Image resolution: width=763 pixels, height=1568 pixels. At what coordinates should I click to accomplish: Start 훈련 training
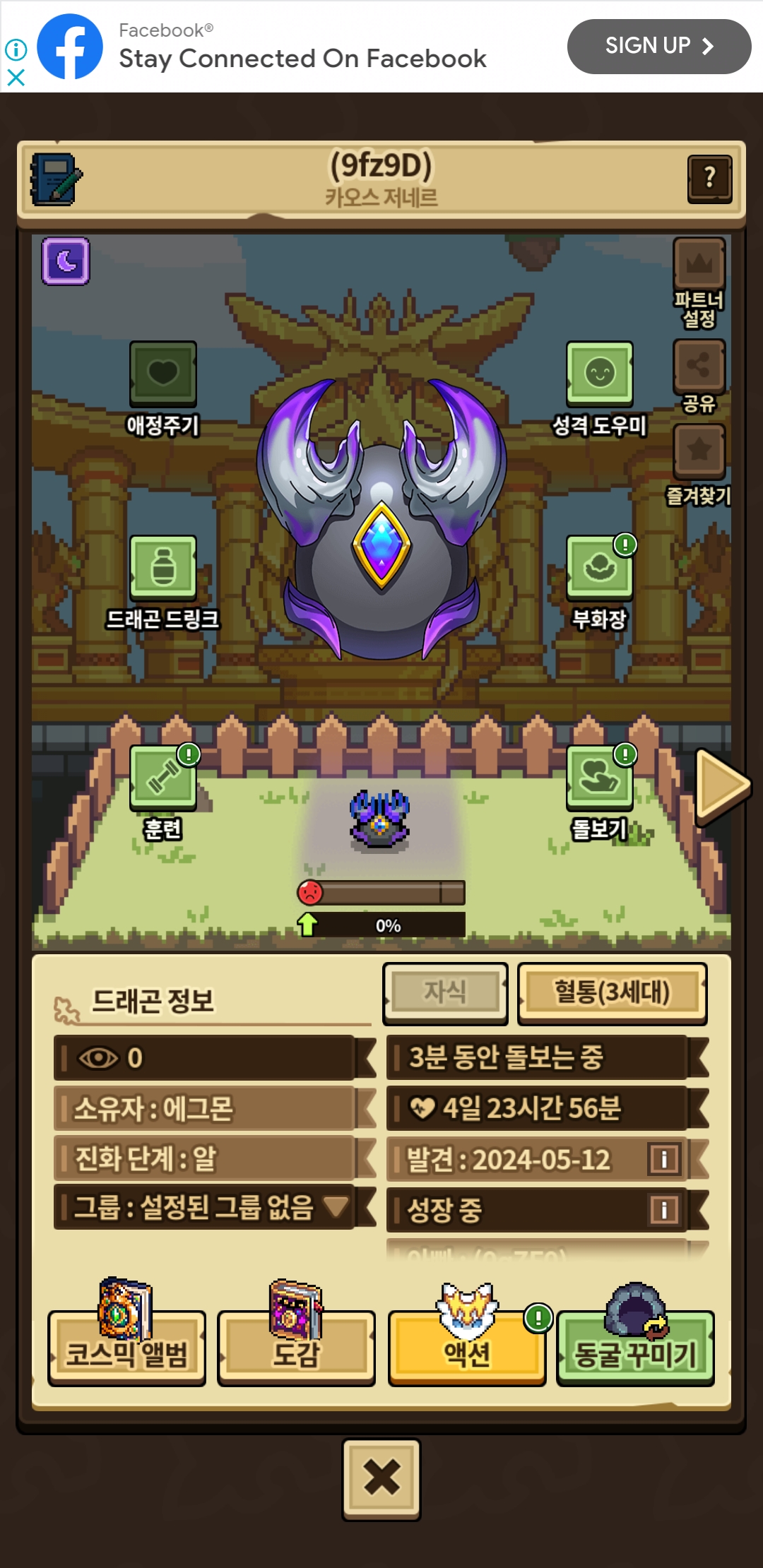click(163, 777)
